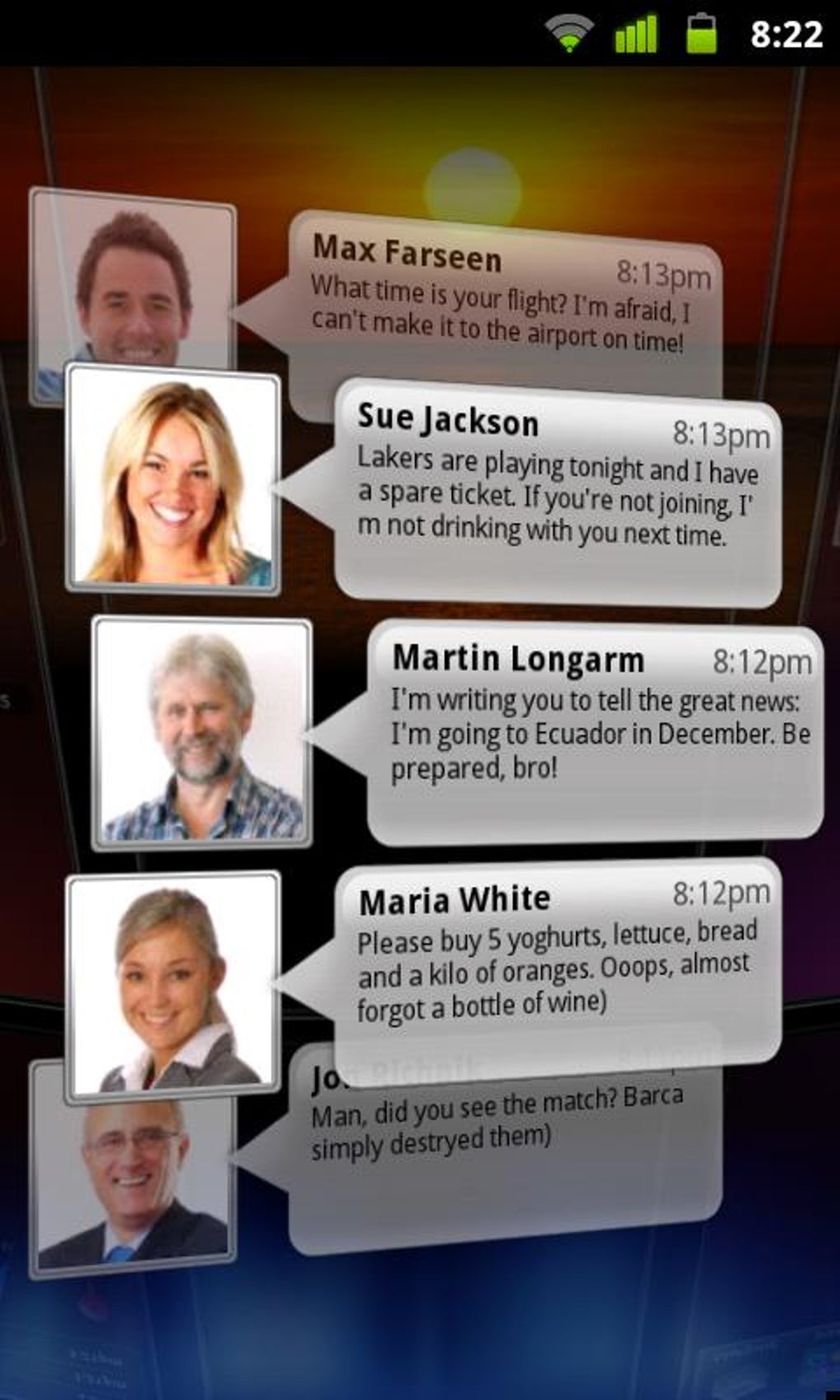Tap Maria White's contact photo
The height and width of the screenshot is (1400, 840).
tap(173, 987)
